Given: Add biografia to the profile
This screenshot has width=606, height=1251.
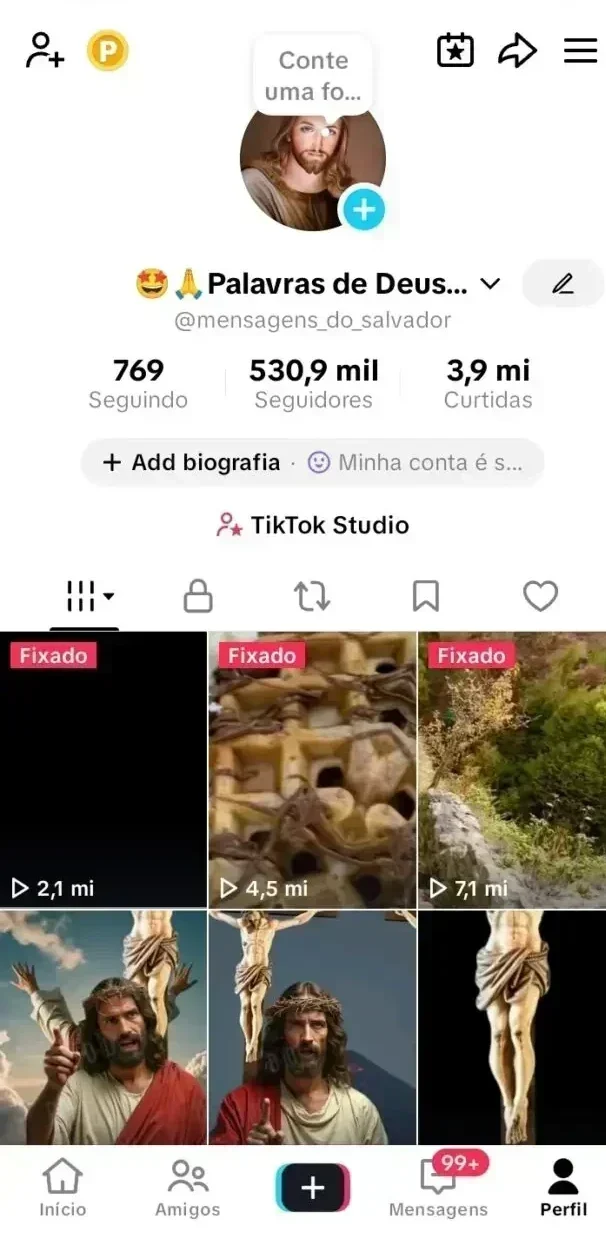Looking at the screenshot, I should [193, 462].
